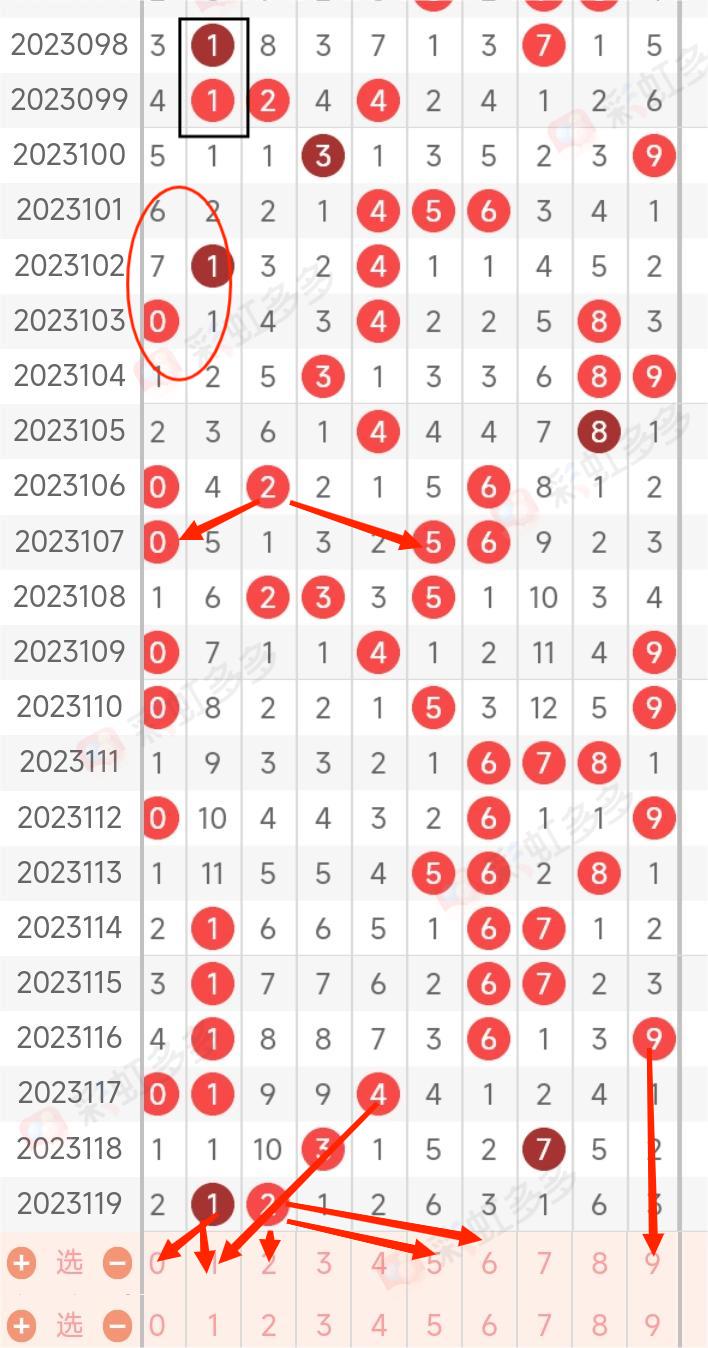Select number 0 in the second 选 row
The image size is (708, 1348).
157,1326
